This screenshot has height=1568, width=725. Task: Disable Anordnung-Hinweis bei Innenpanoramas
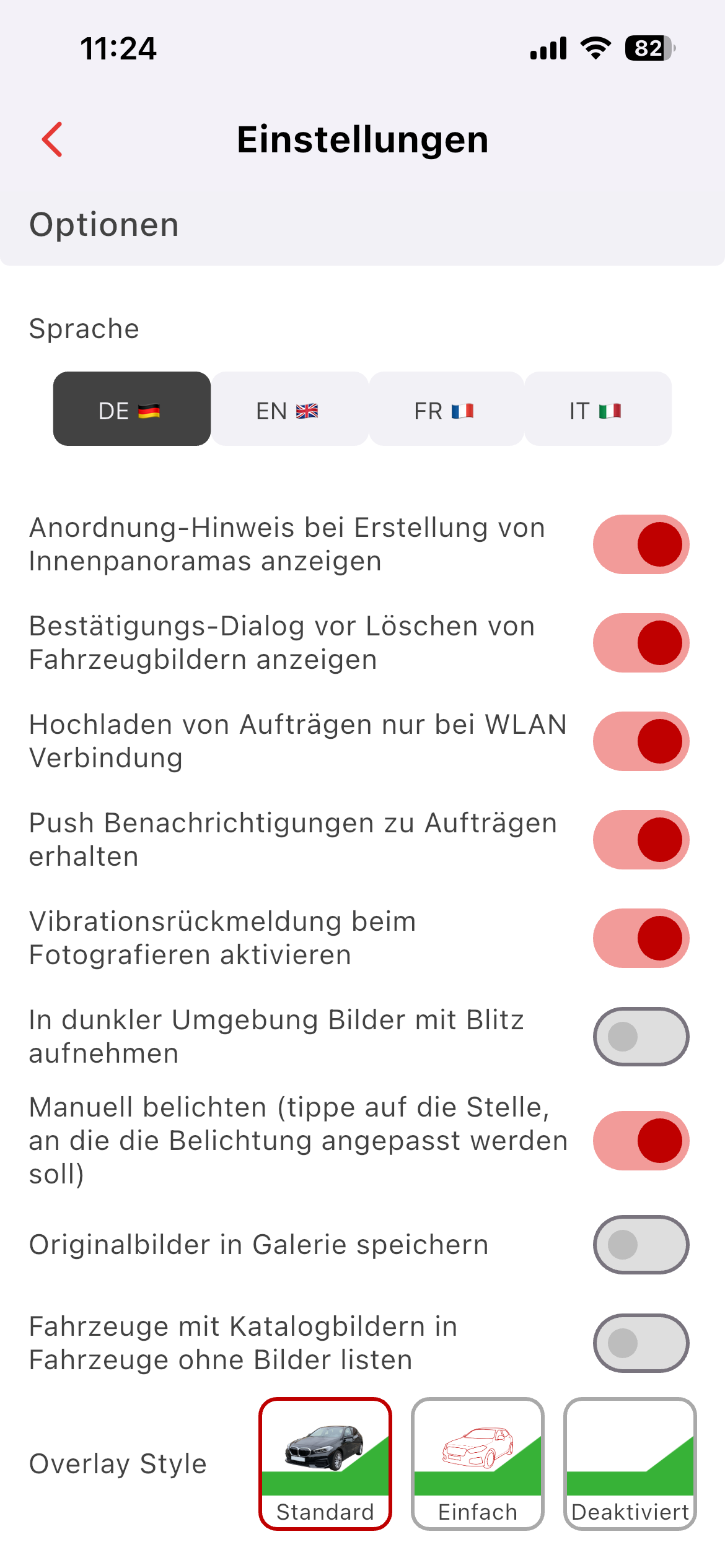tap(641, 544)
